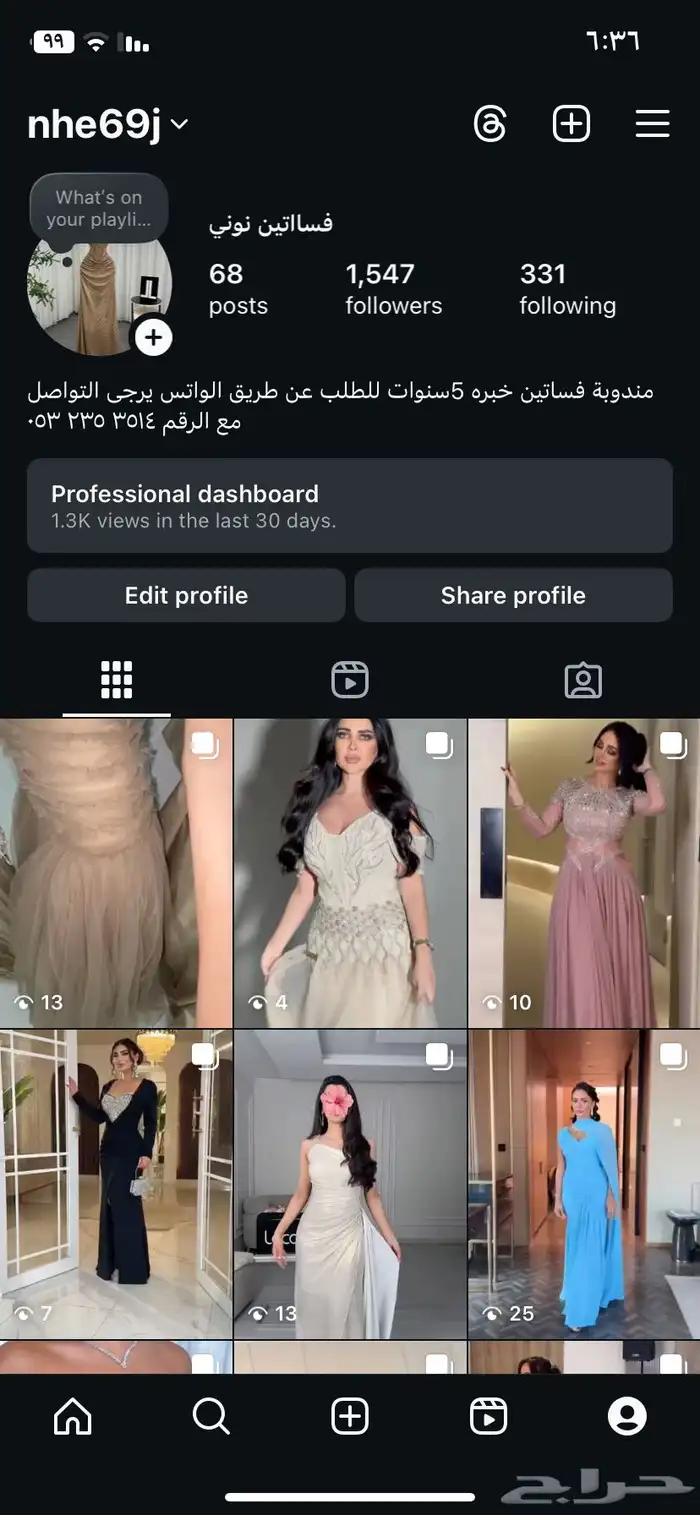Tap the bottom bar create plus
700x1515 pixels.
click(x=350, y=1416)
